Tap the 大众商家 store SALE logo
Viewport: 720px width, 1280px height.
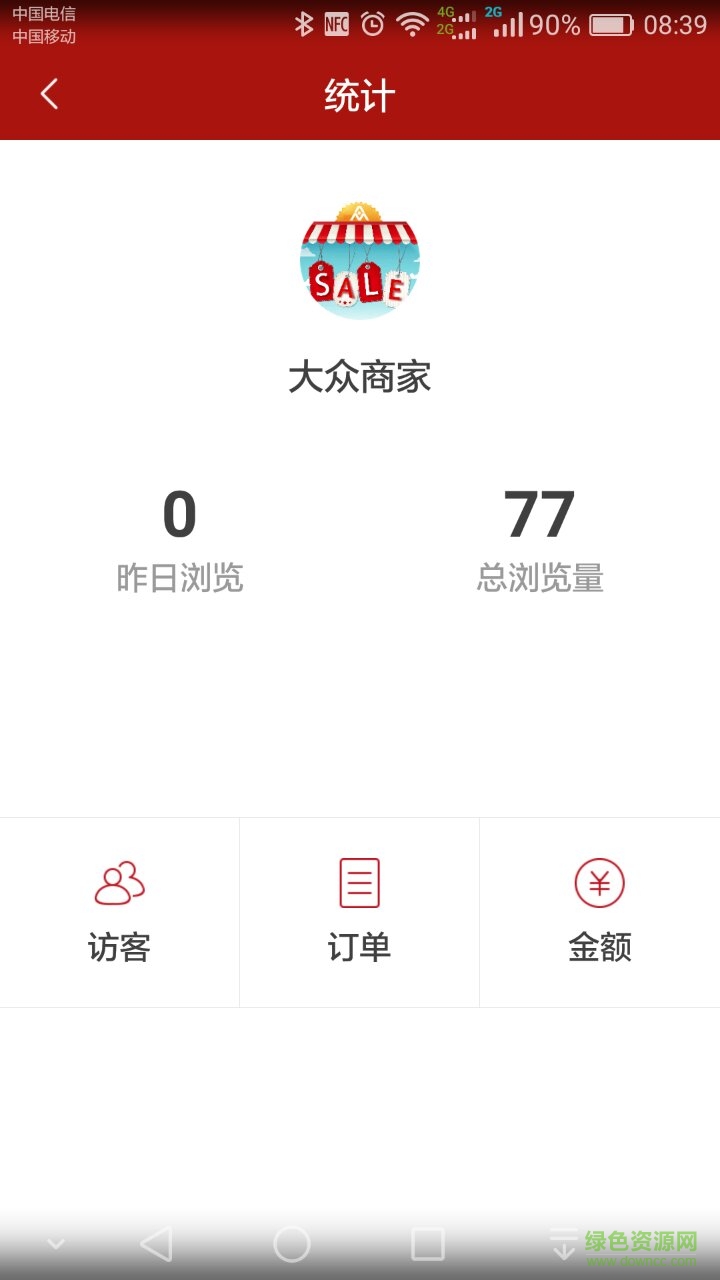tap(360, 262)
